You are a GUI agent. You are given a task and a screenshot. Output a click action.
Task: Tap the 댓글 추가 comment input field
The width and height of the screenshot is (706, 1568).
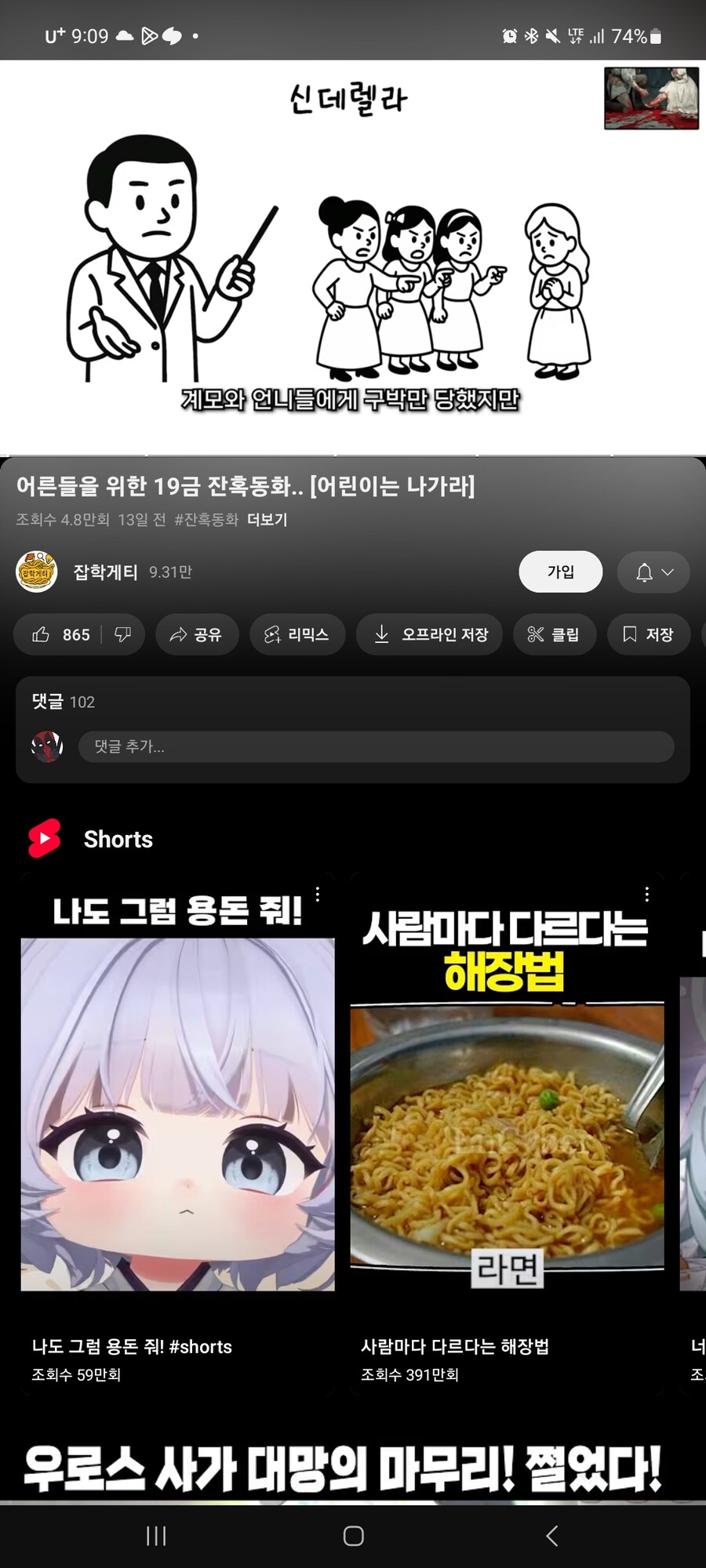point(377,746)
